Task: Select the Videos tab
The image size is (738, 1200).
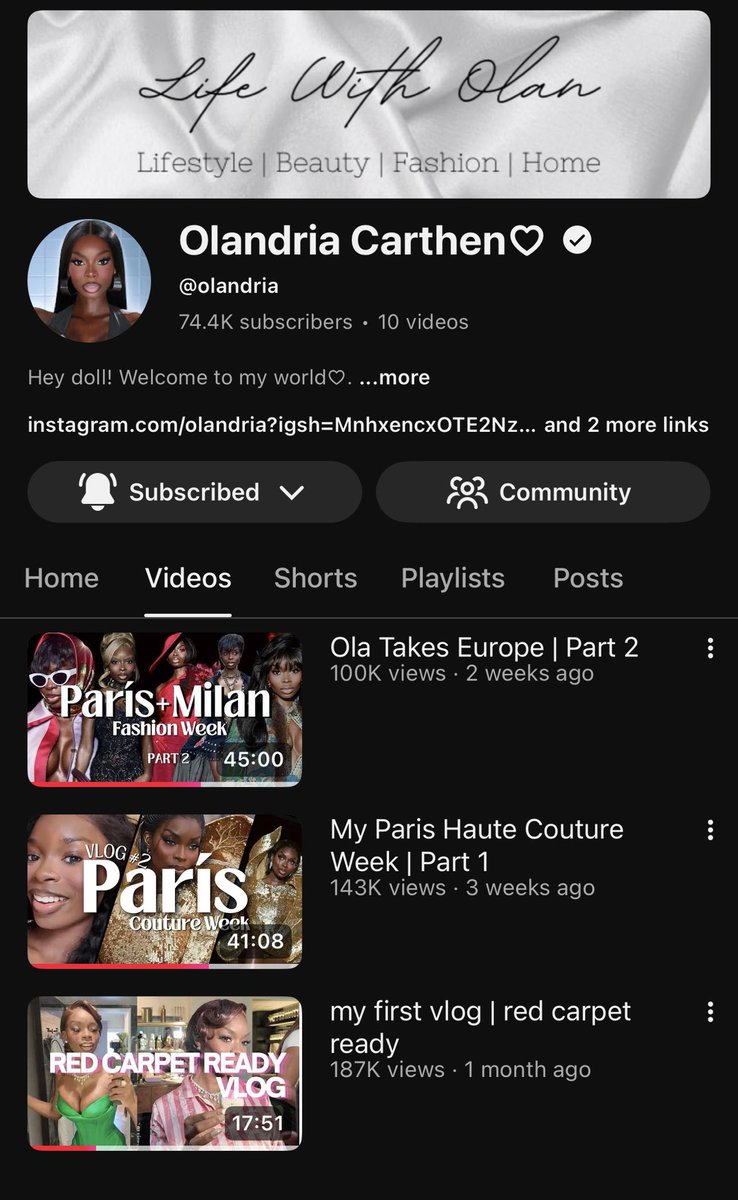Action: [188, 578]
